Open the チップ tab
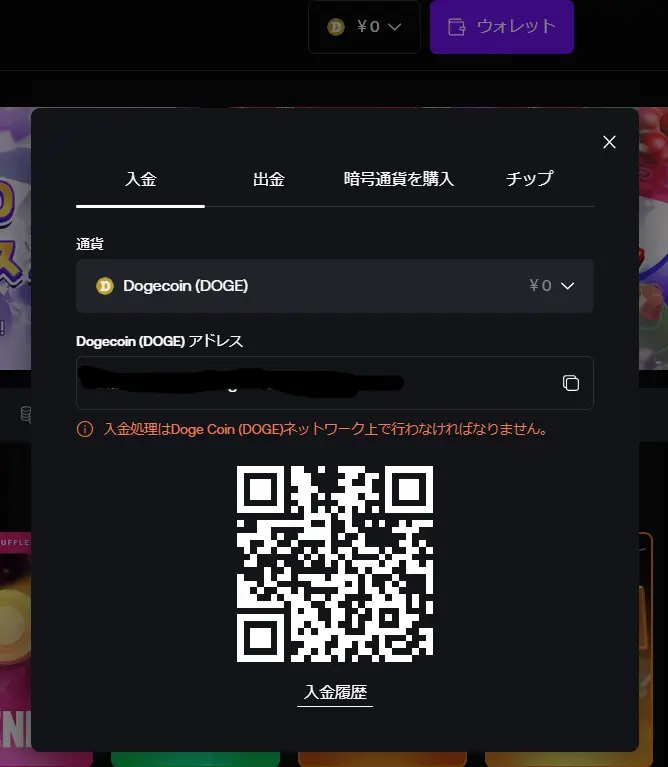This screenshot has width=668, height=767. 529,180
